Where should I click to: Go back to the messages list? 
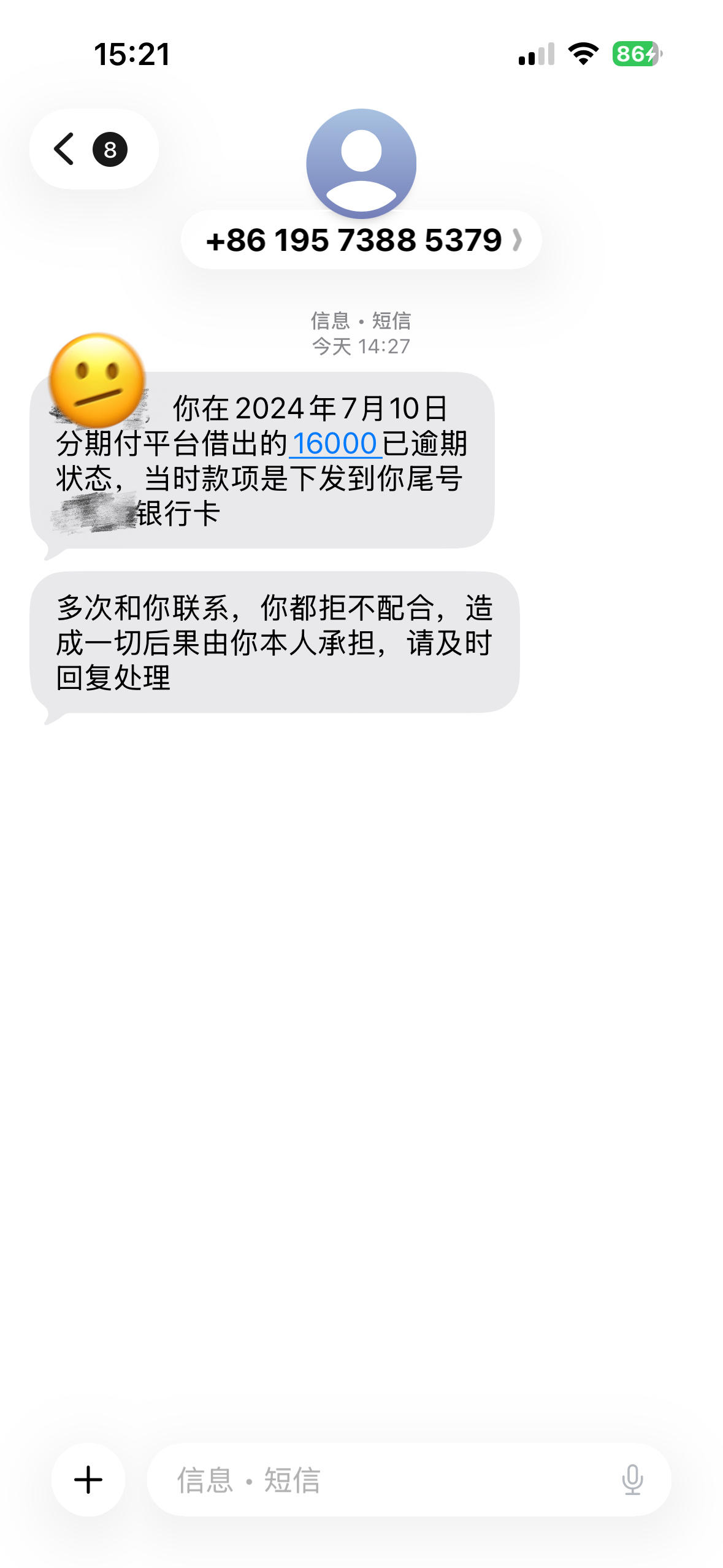coord(92,149)
